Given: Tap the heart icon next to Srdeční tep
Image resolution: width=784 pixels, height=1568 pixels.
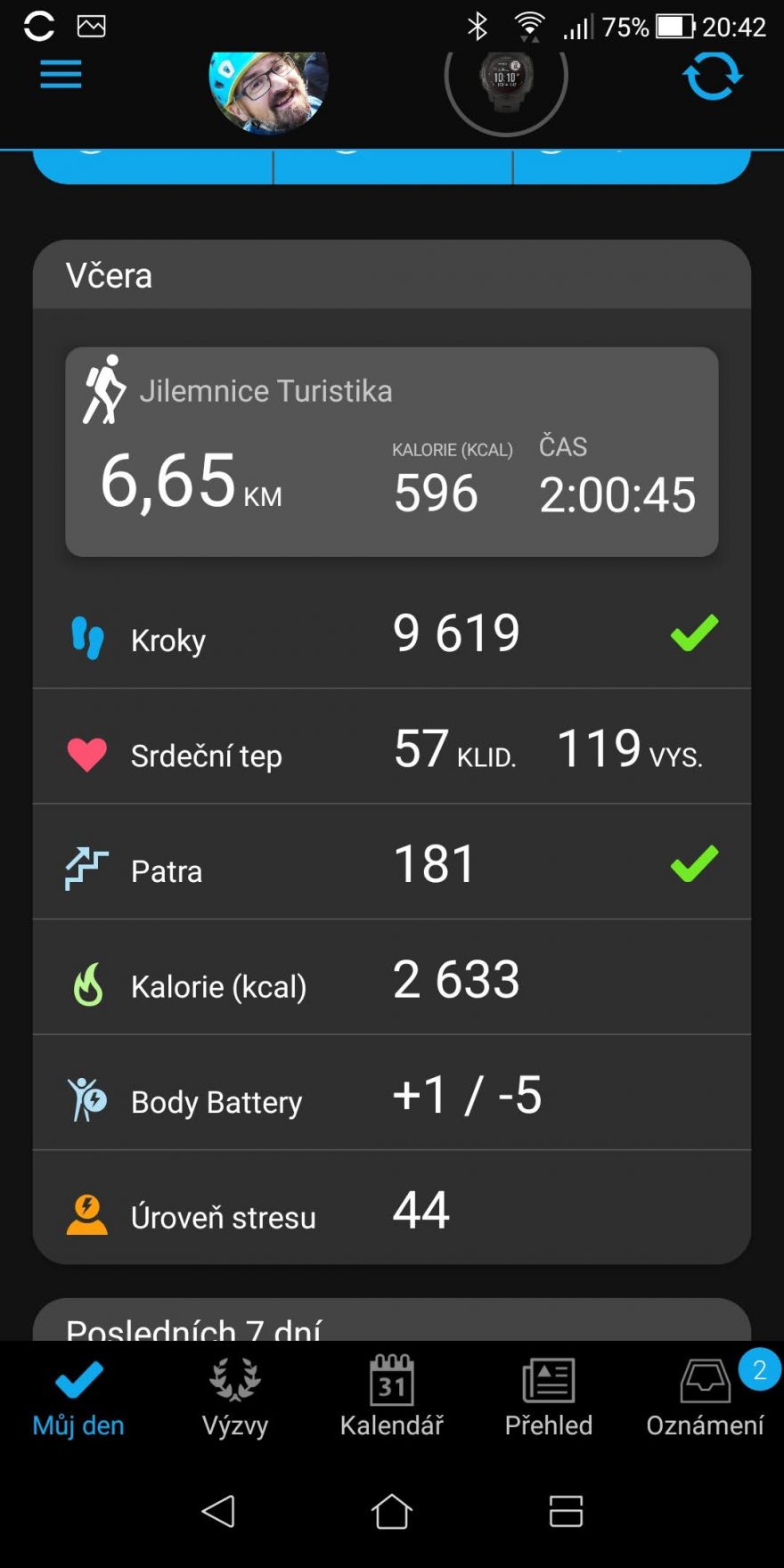Looking at the screenshot, I should (x=86, y=751).
